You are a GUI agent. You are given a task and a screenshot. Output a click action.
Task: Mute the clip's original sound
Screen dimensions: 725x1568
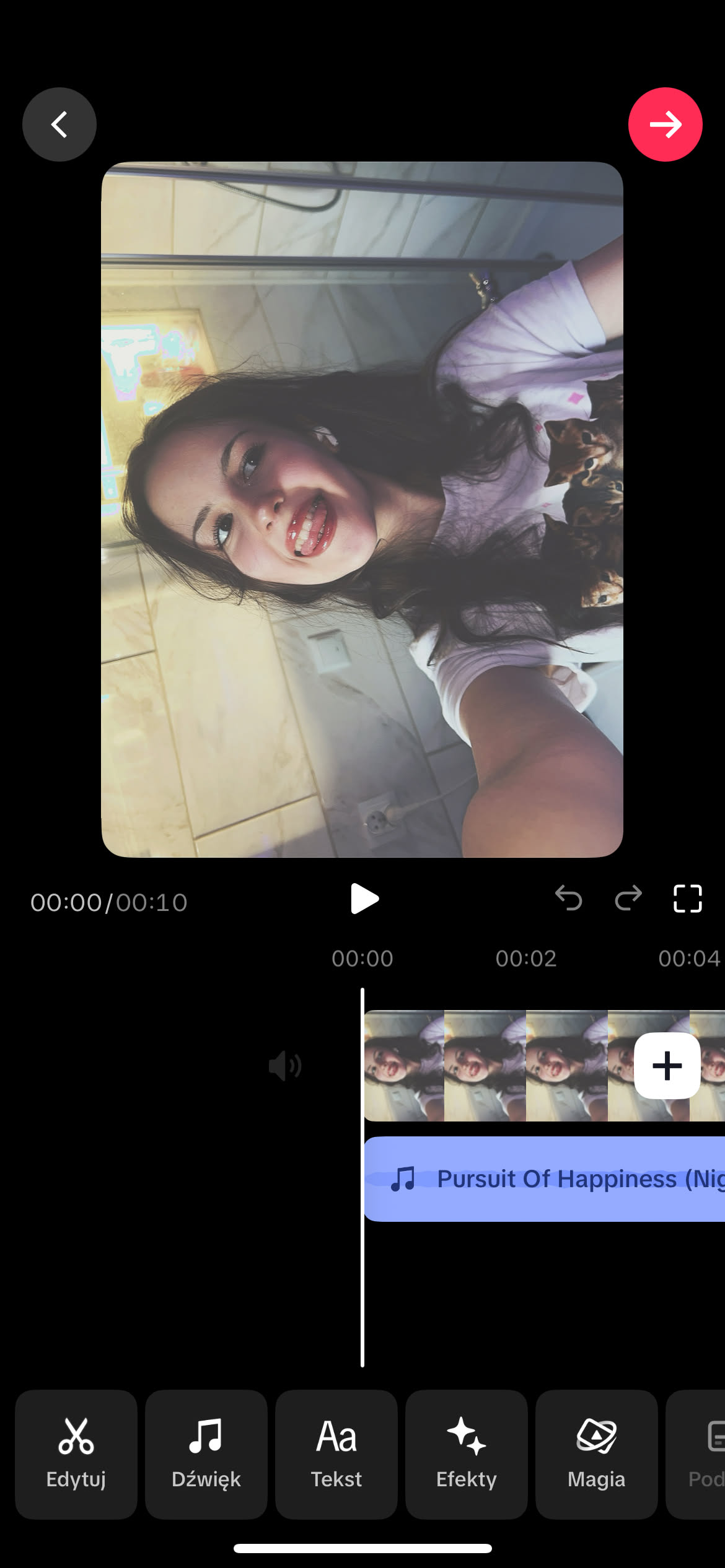[285, 1066]
